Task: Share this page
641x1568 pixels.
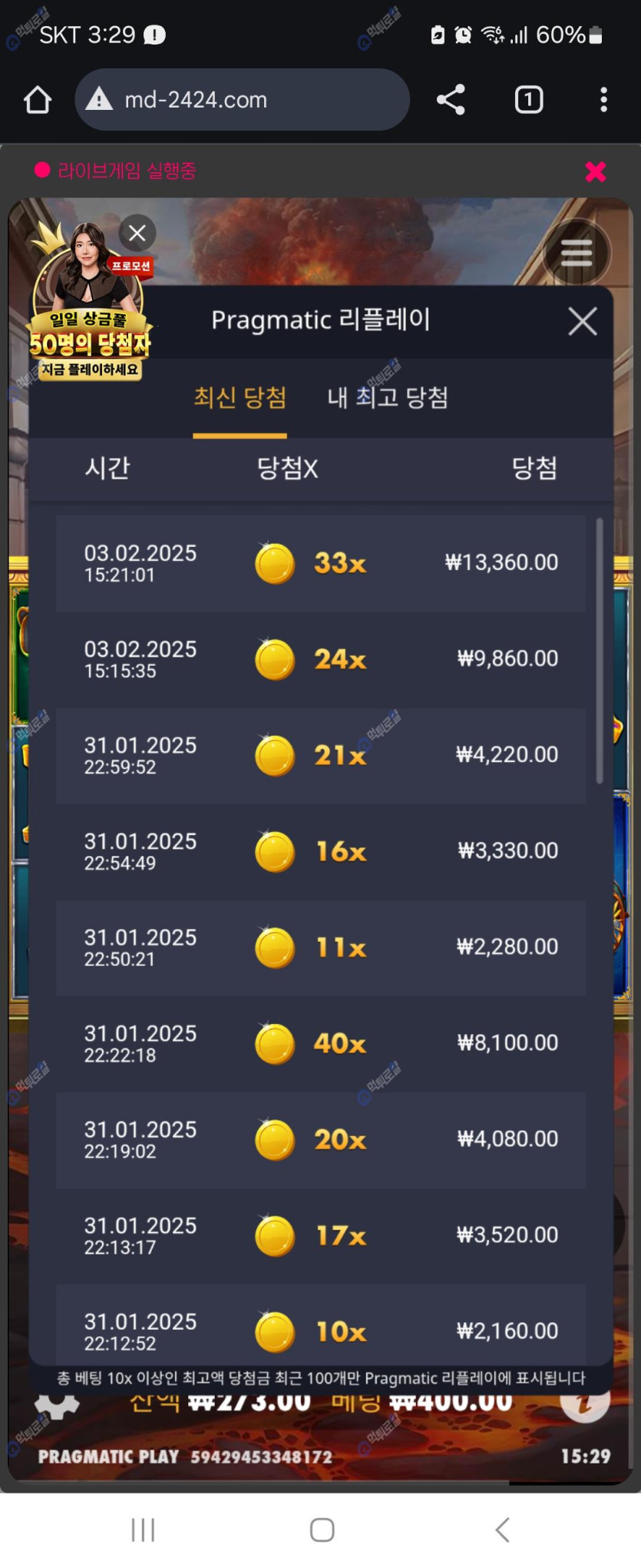Action: 451,100
